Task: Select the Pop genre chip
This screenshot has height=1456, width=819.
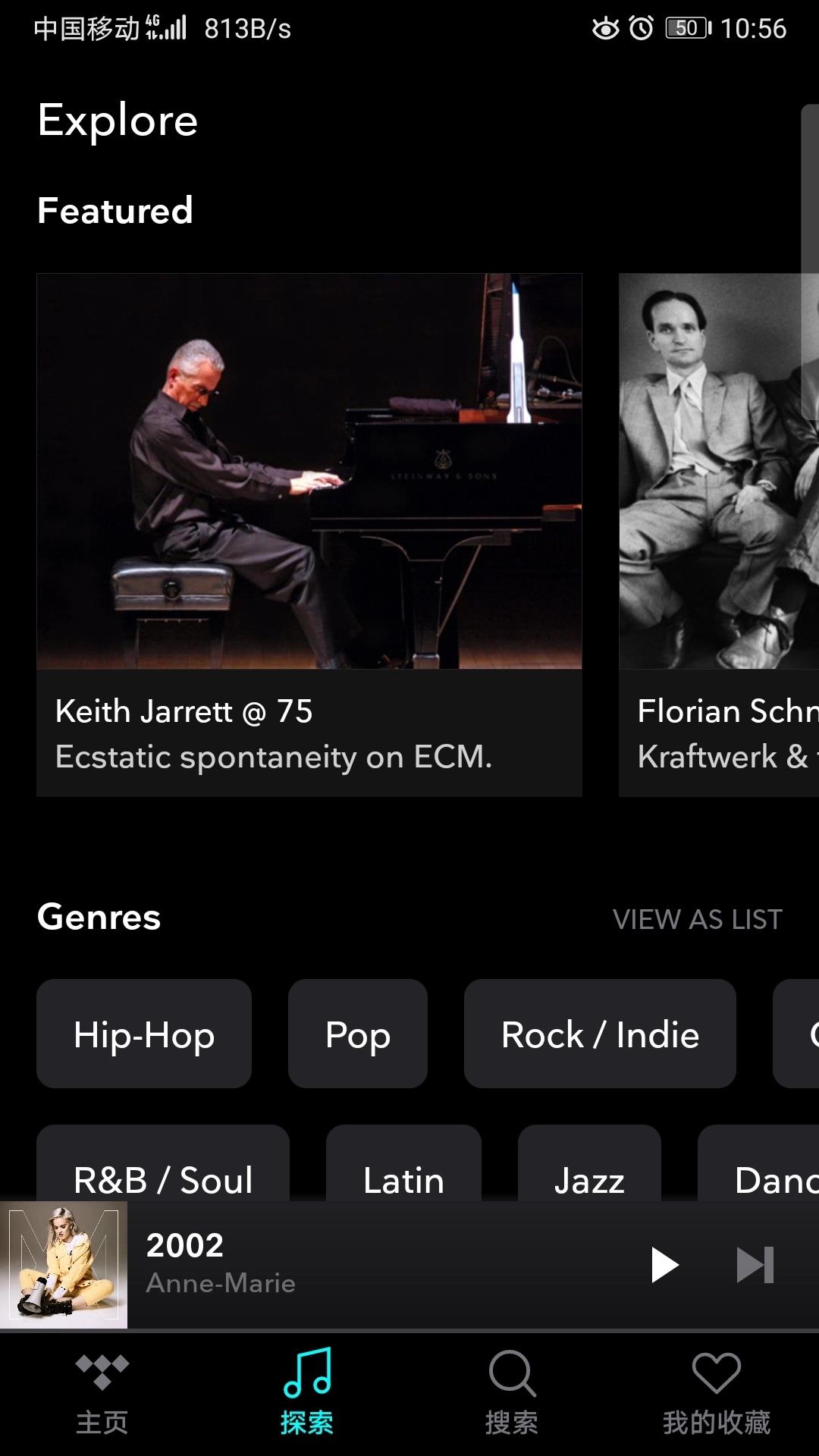Action: [357, 1034]
